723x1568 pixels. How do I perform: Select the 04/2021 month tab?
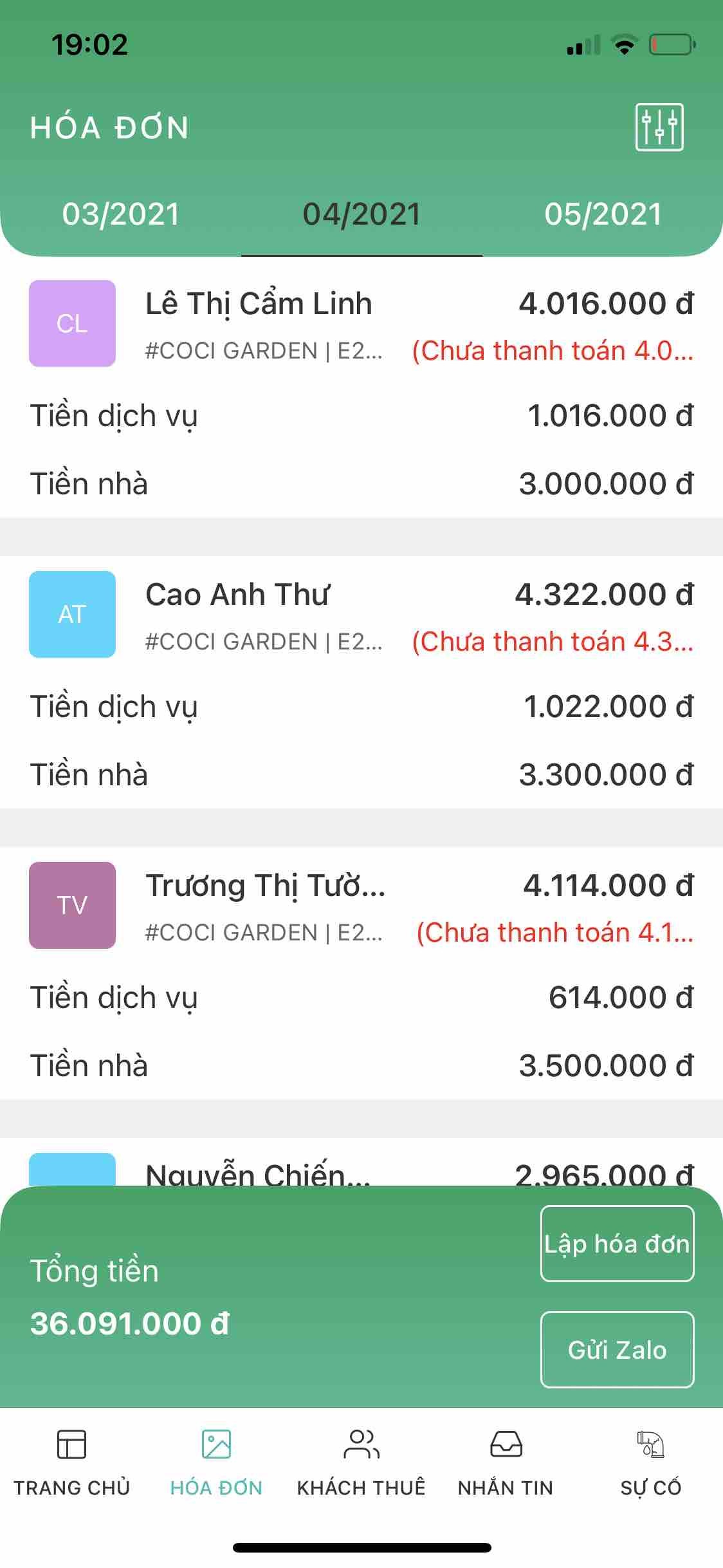(x=361, y=214)
